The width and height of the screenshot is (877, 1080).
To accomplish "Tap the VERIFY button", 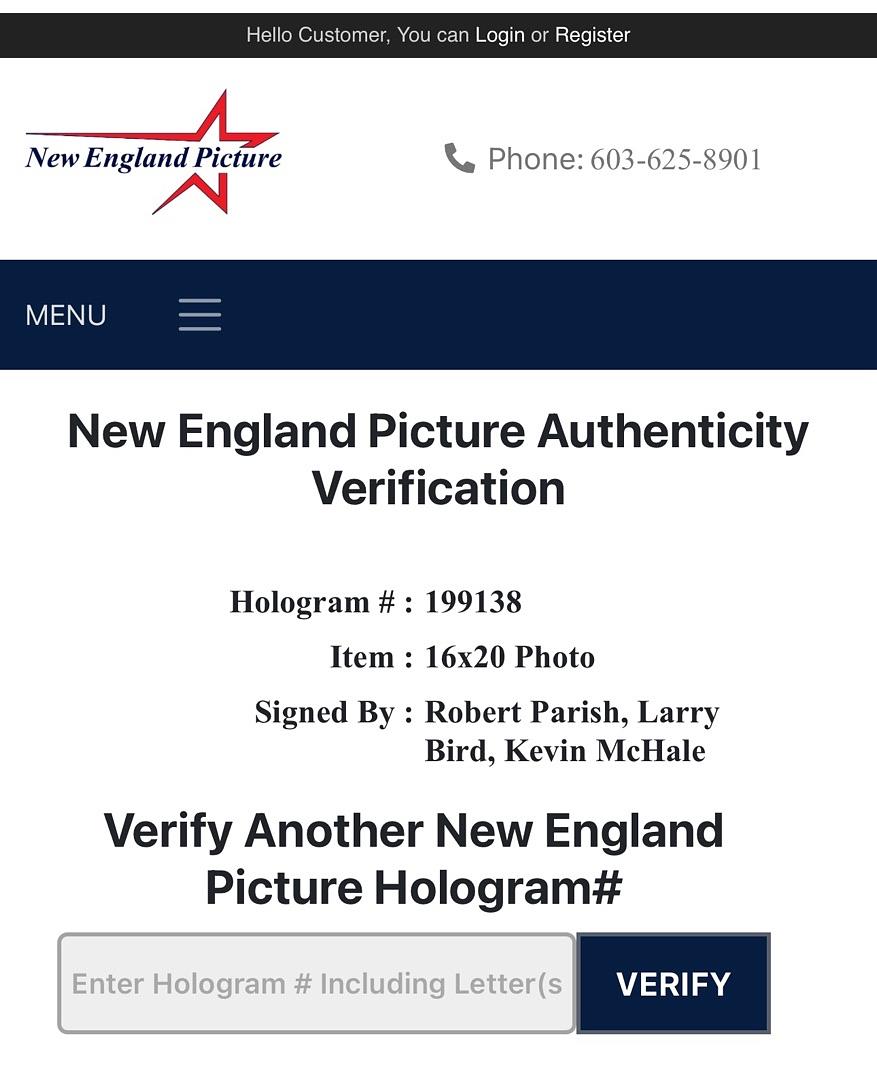I will pyautogui.click(x=673, y=984).
